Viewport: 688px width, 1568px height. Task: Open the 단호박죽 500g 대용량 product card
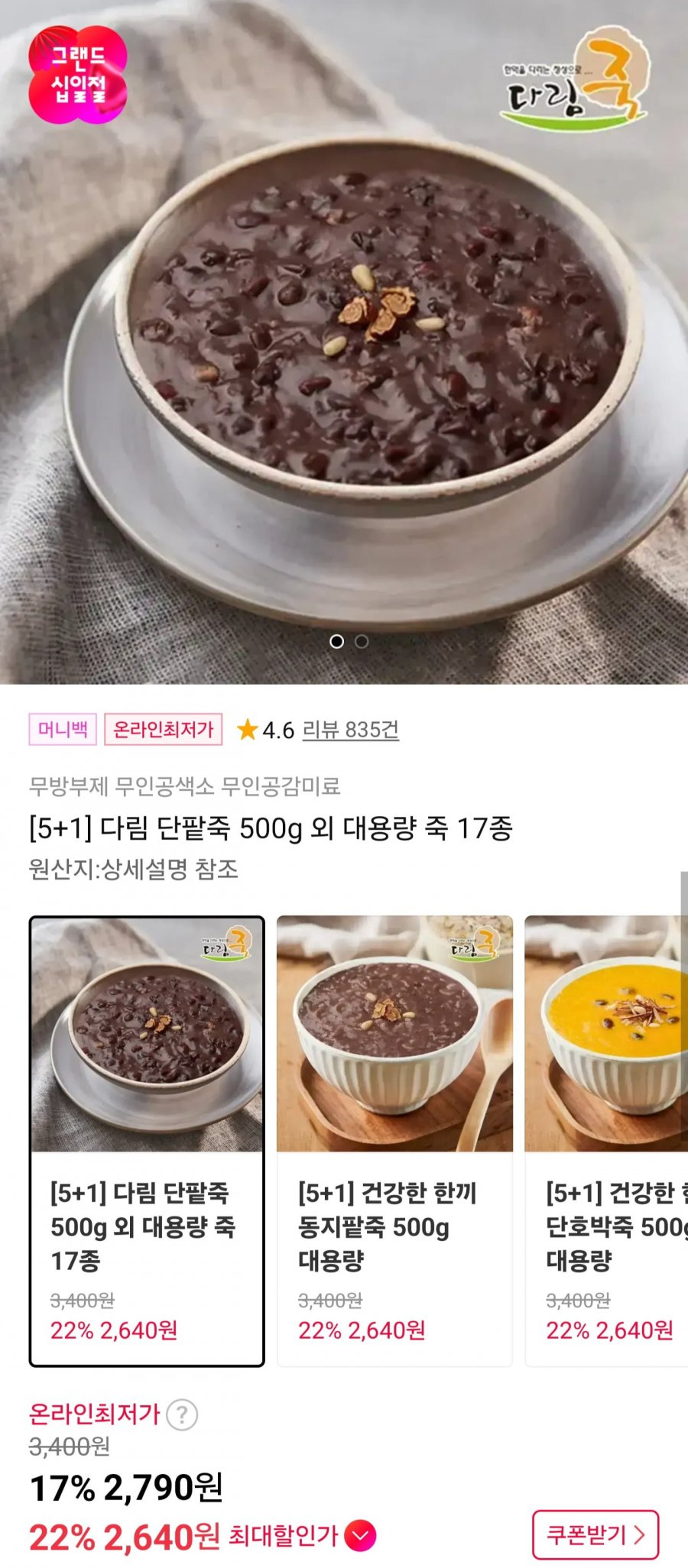[606, 1141]
